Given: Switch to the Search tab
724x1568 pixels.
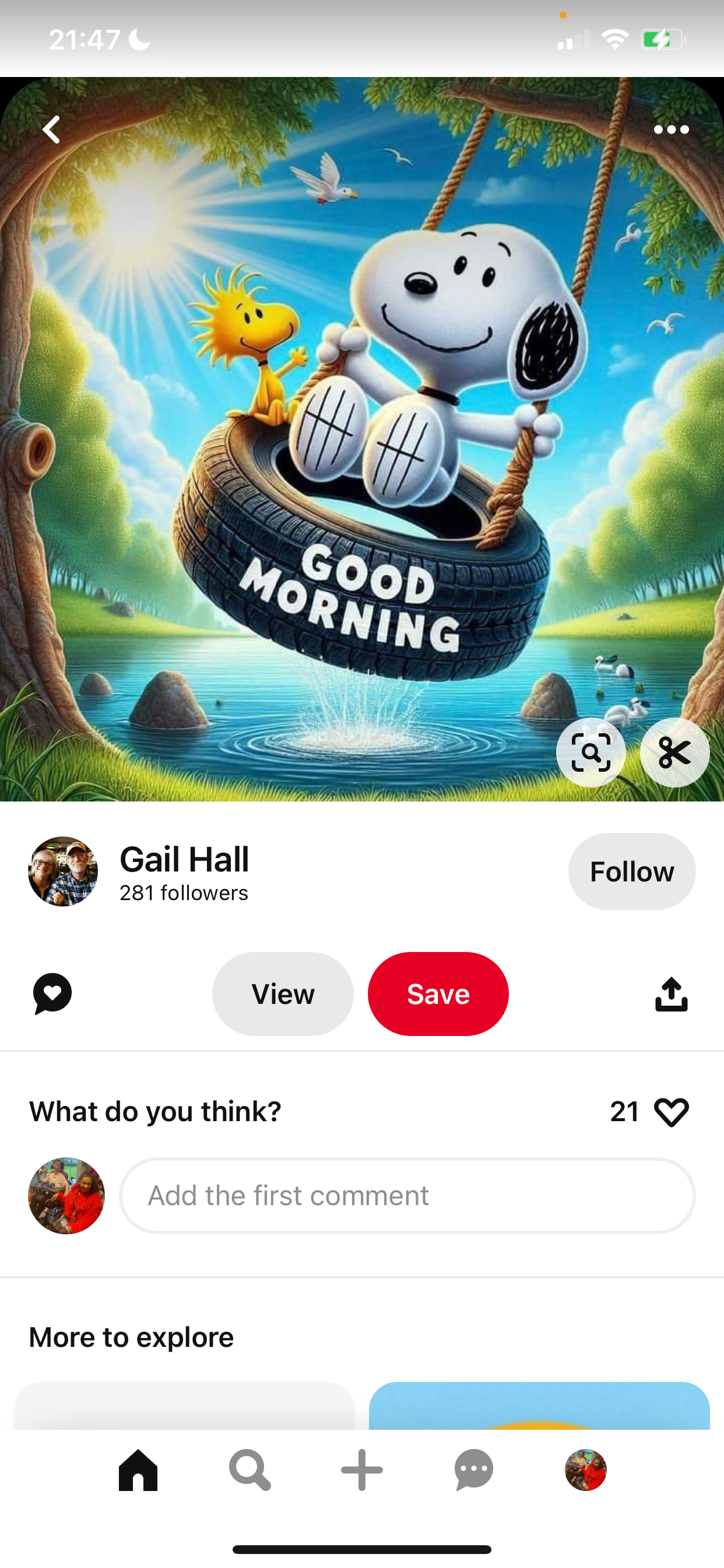Looking at the screenshot, I should (x=249, y=1470).
